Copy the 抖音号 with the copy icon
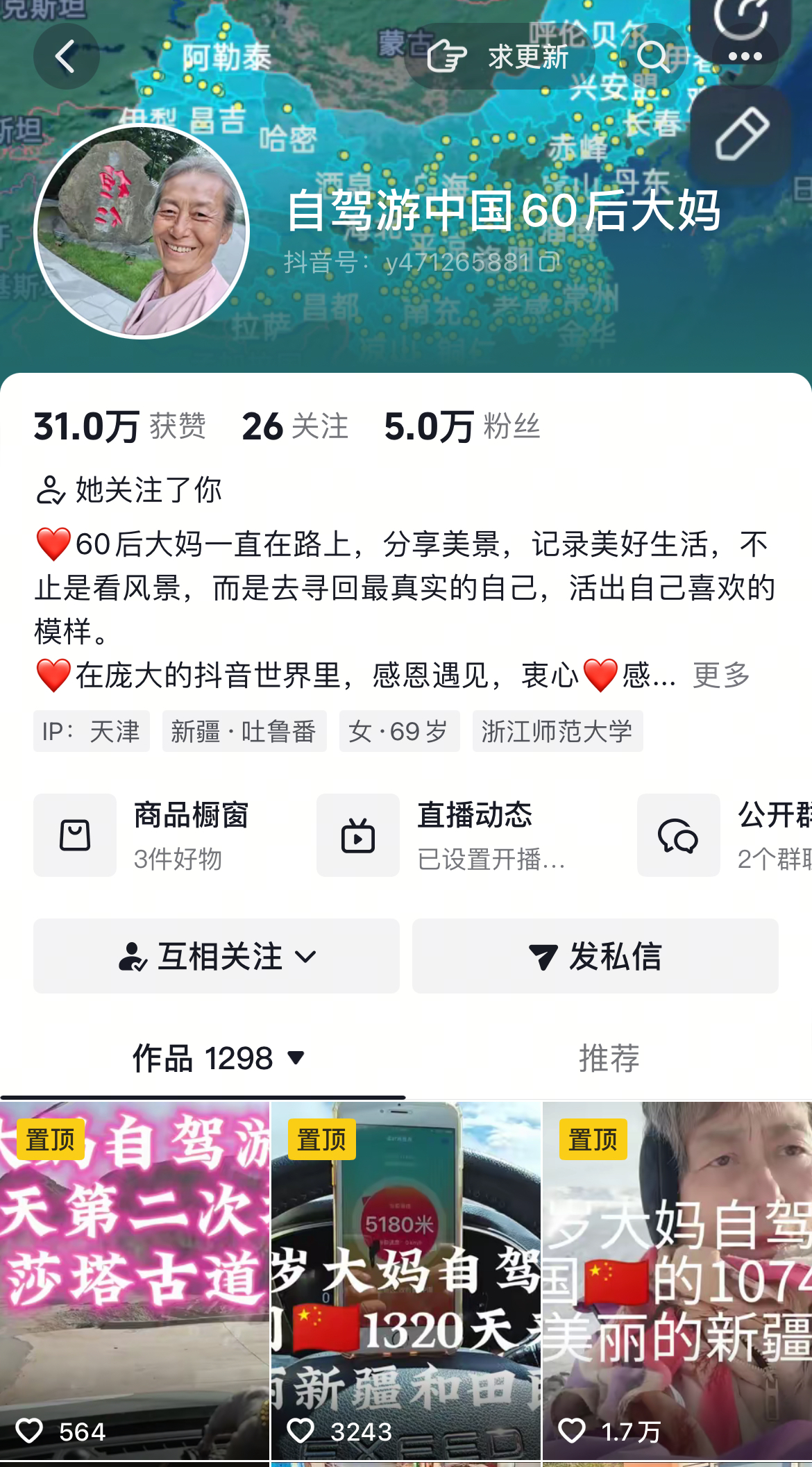Viewport: 812px width, 1467px height. (x=549, y=262)
